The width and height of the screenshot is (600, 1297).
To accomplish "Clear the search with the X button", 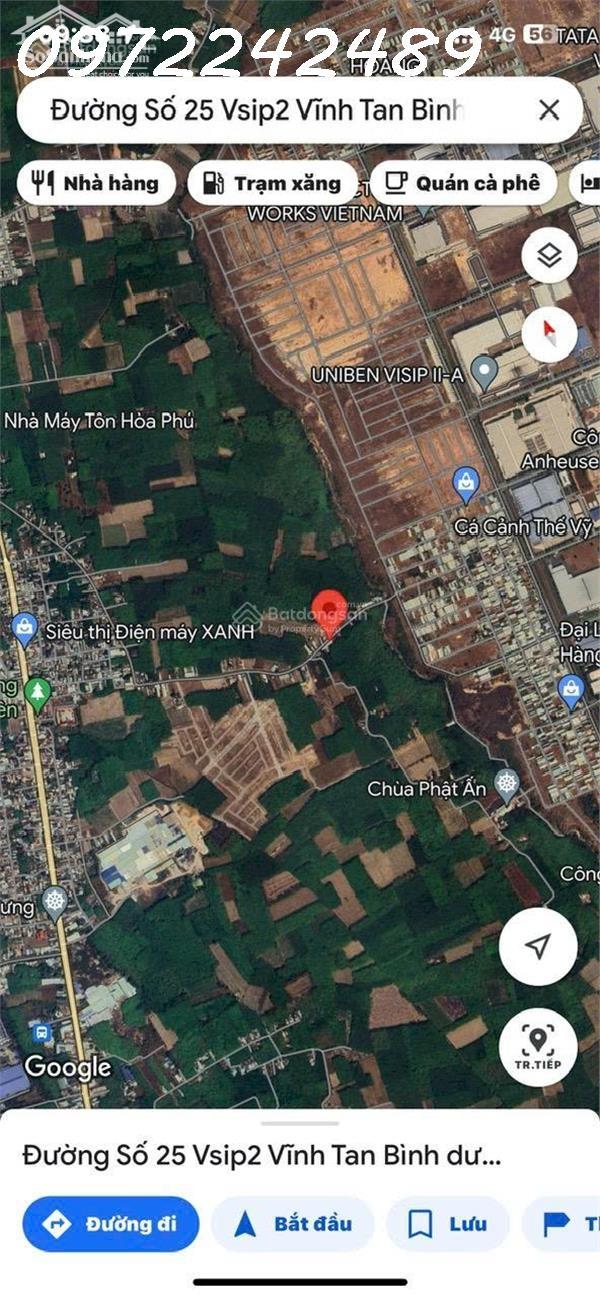I will tap(549, 110).
